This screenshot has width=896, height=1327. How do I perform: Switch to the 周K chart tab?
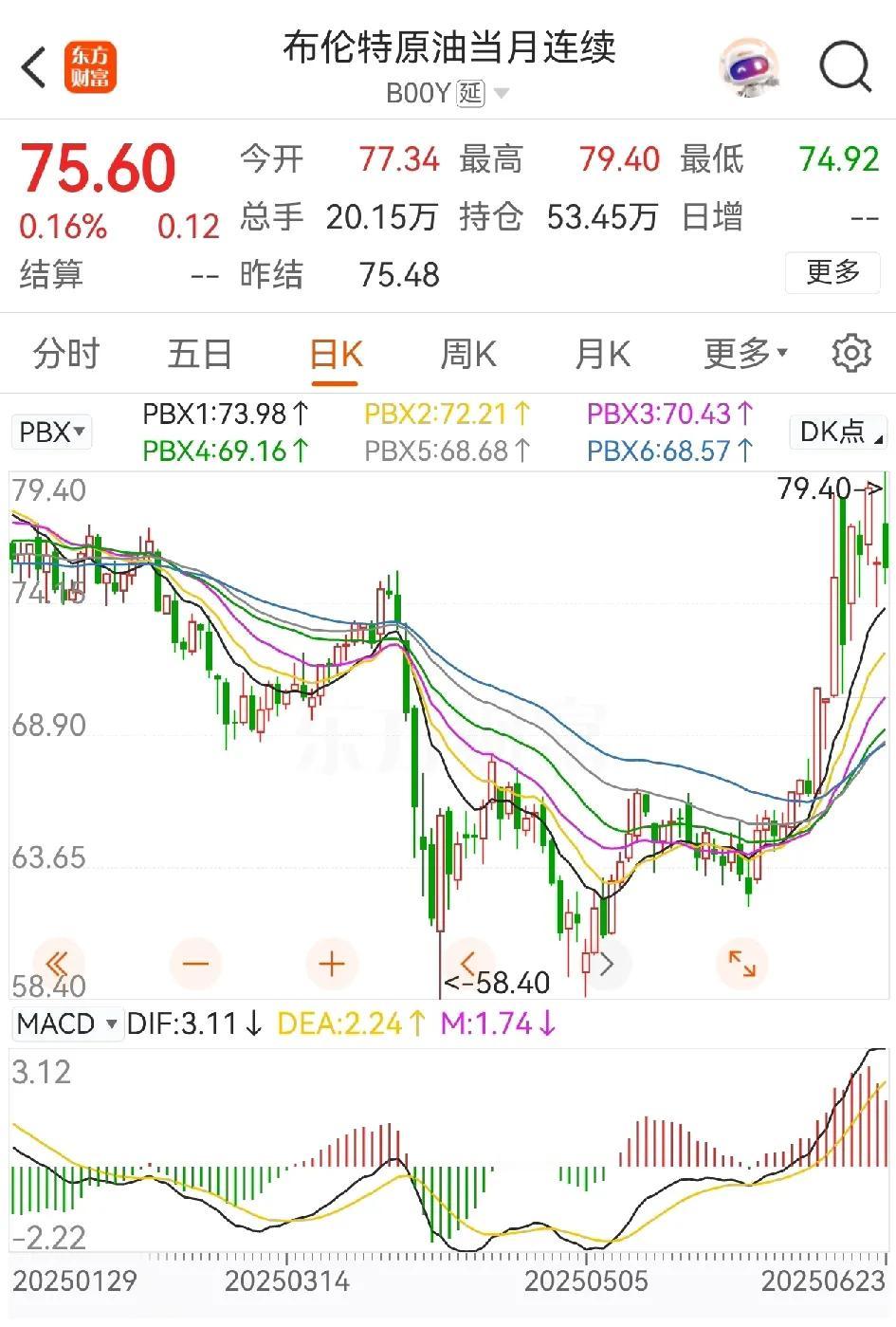tap(468, 354)
